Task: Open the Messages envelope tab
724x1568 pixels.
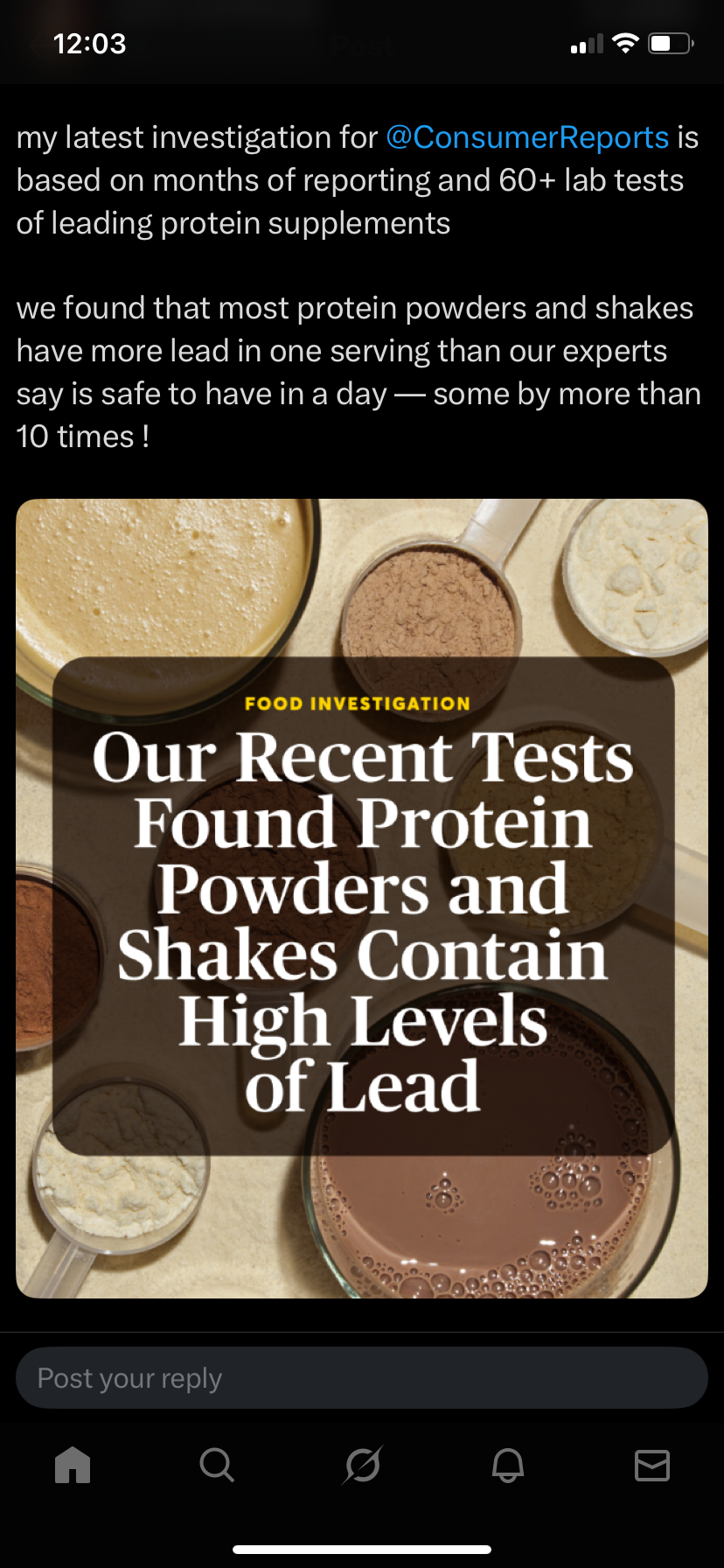Action: click(652, 1464)
